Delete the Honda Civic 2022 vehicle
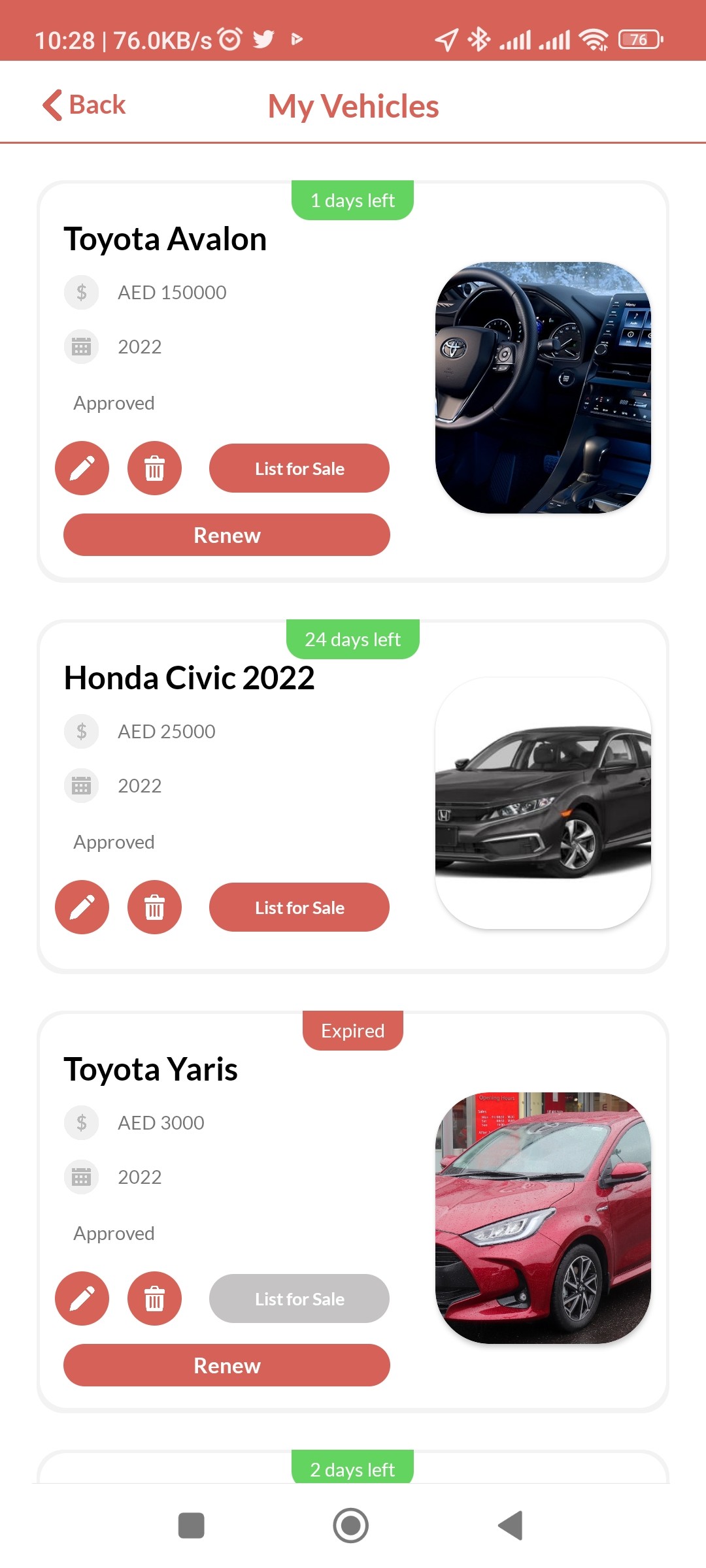 point(154,907)
